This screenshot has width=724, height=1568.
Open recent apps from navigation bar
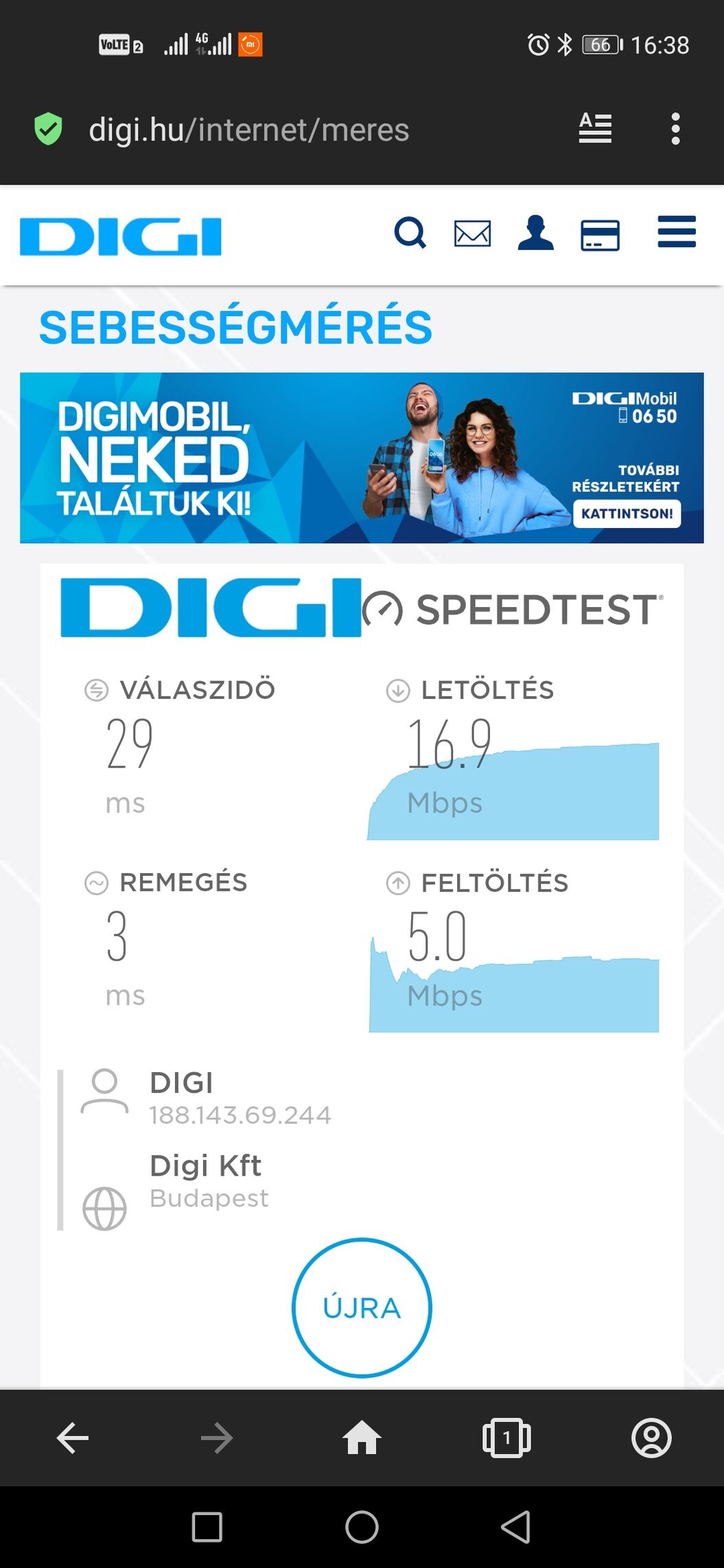pos(207,1527)
